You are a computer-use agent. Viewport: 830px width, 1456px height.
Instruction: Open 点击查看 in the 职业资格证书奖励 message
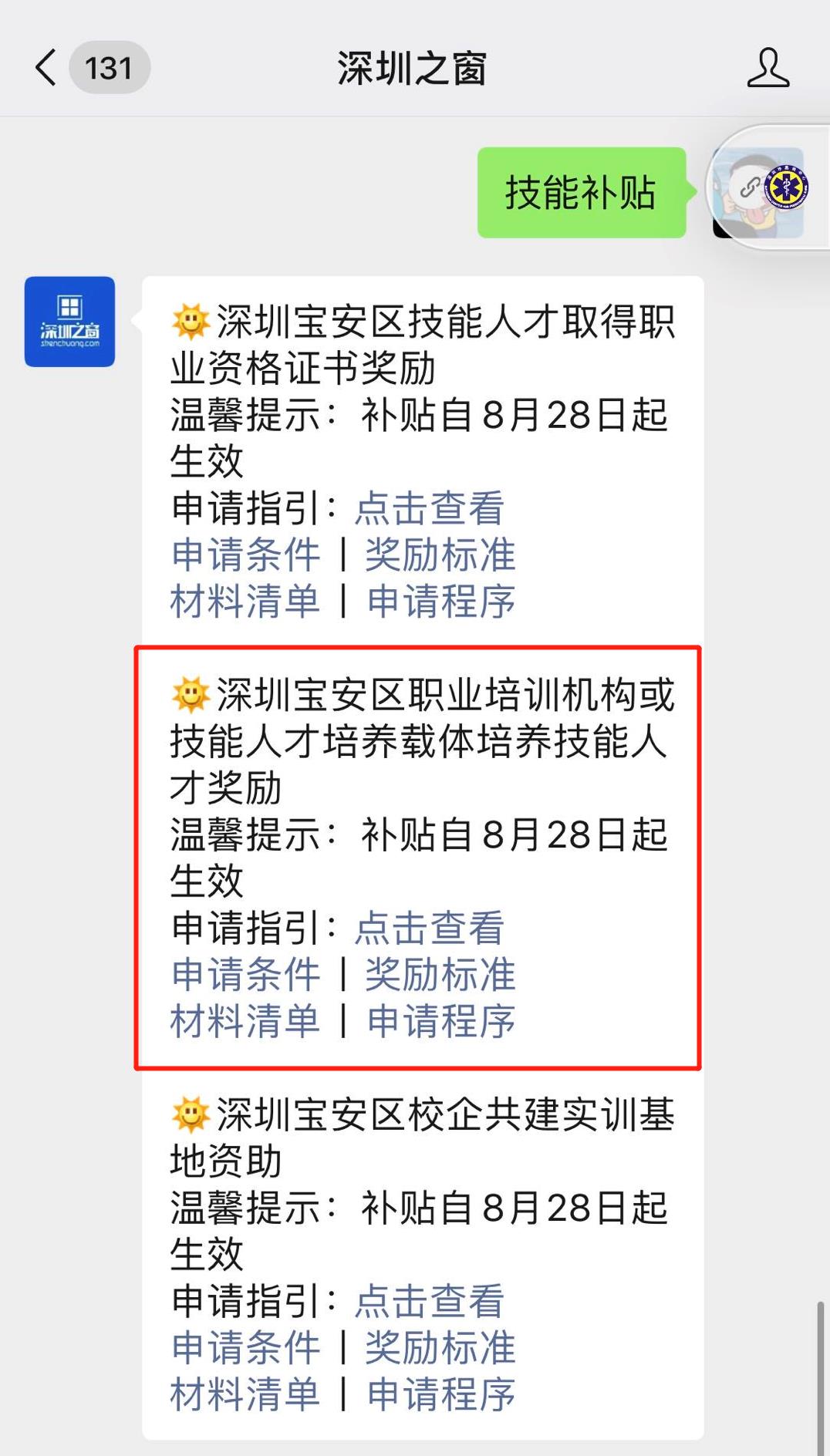430,509
